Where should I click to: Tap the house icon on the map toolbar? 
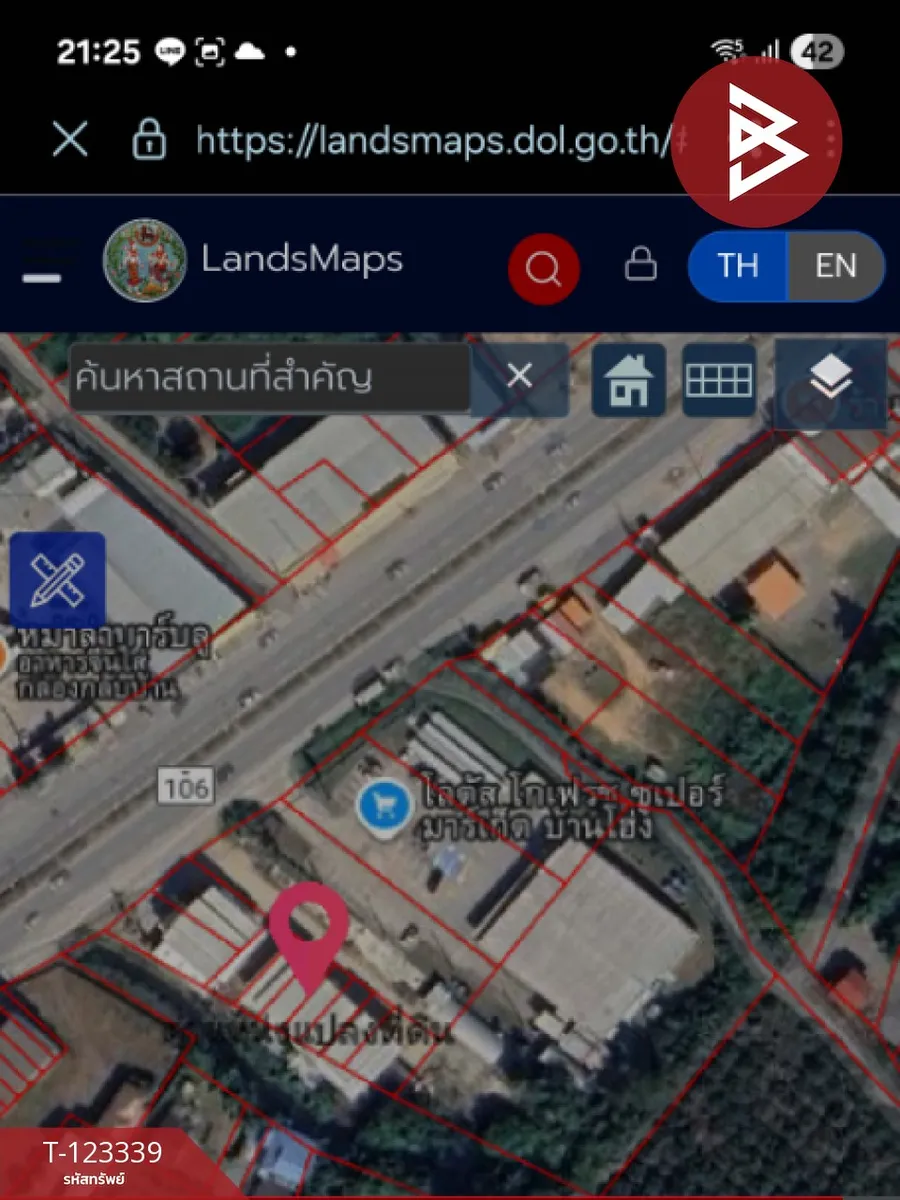pos(628,380)
